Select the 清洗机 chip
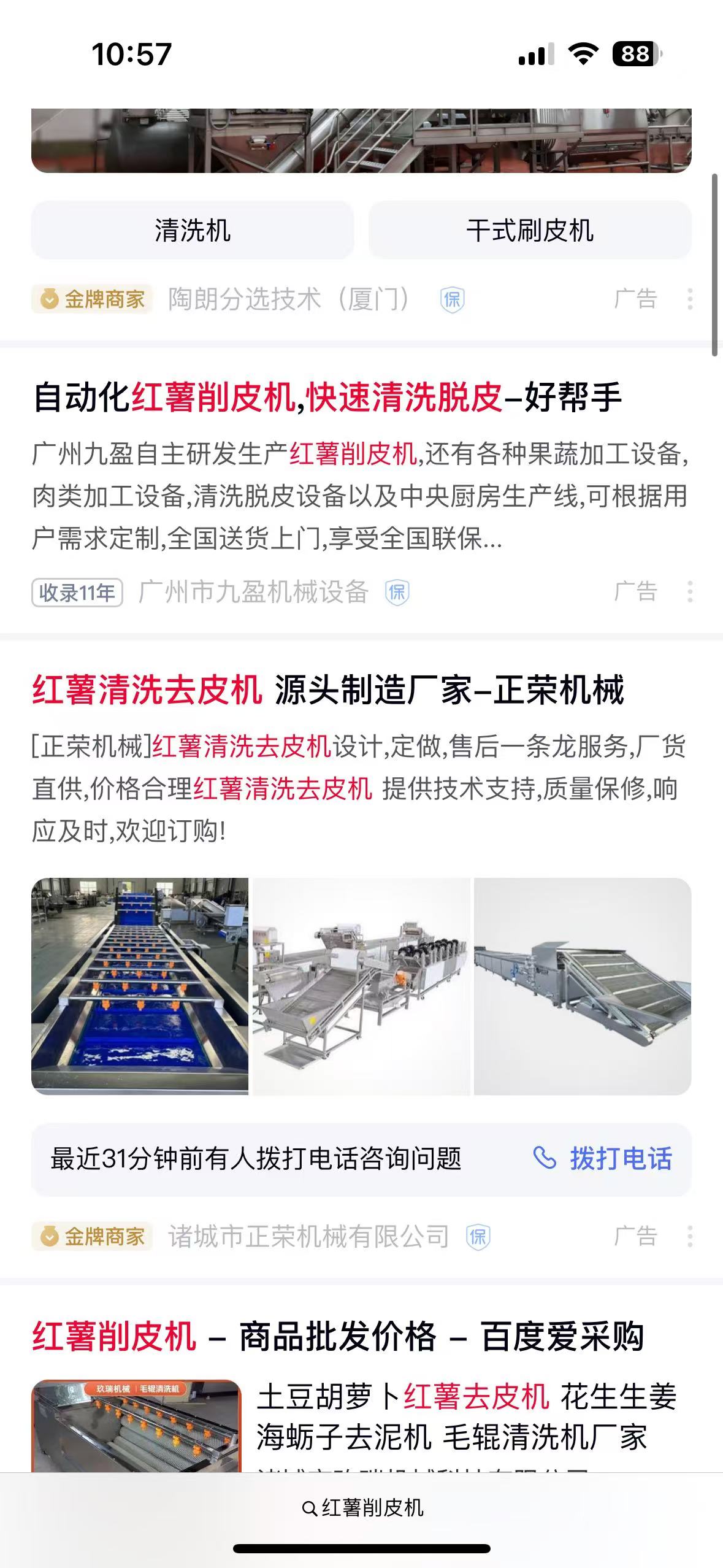This screenshot has height=1568, width=723. 192,231
